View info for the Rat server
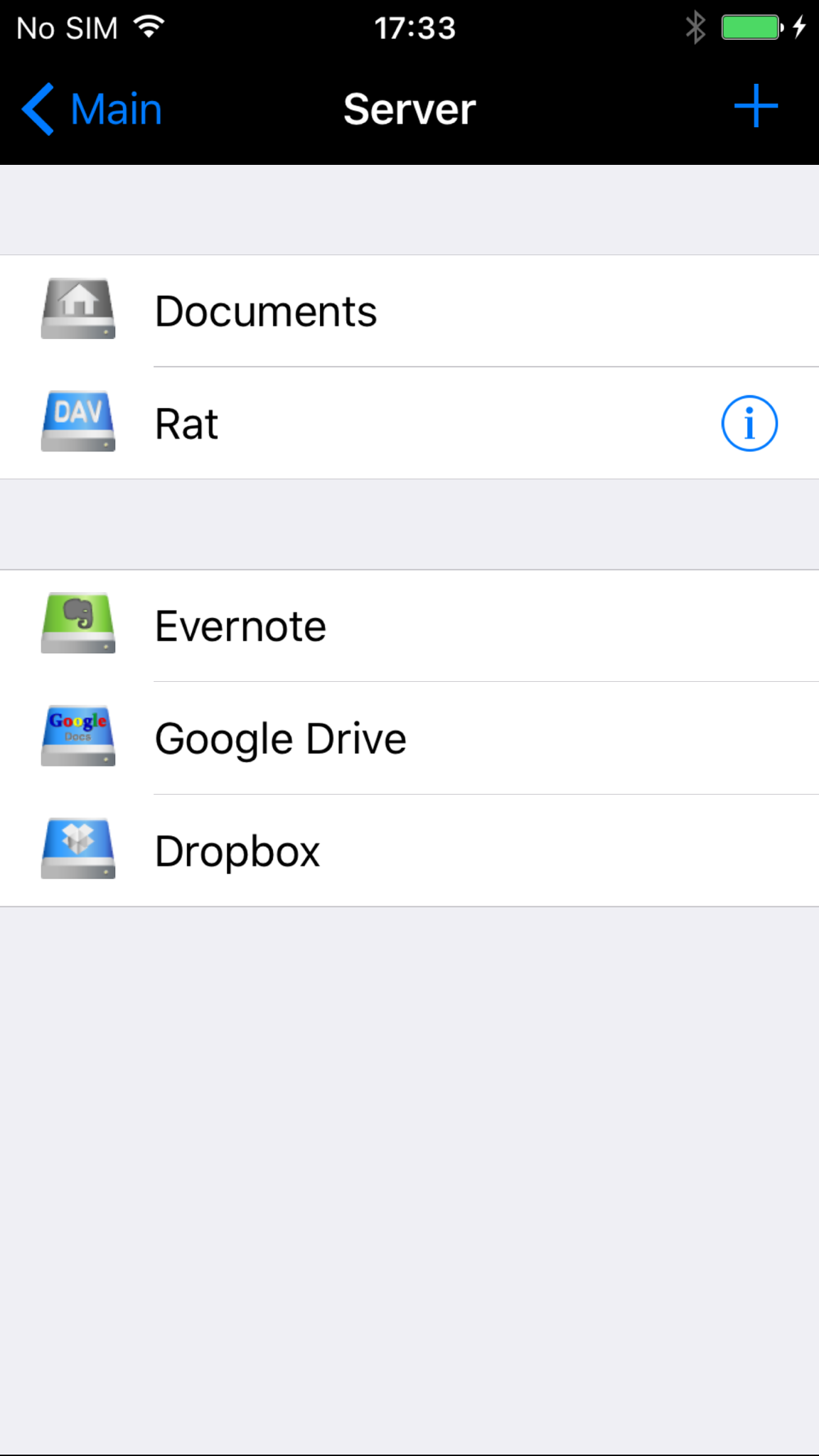 click(x=749, y=424)
